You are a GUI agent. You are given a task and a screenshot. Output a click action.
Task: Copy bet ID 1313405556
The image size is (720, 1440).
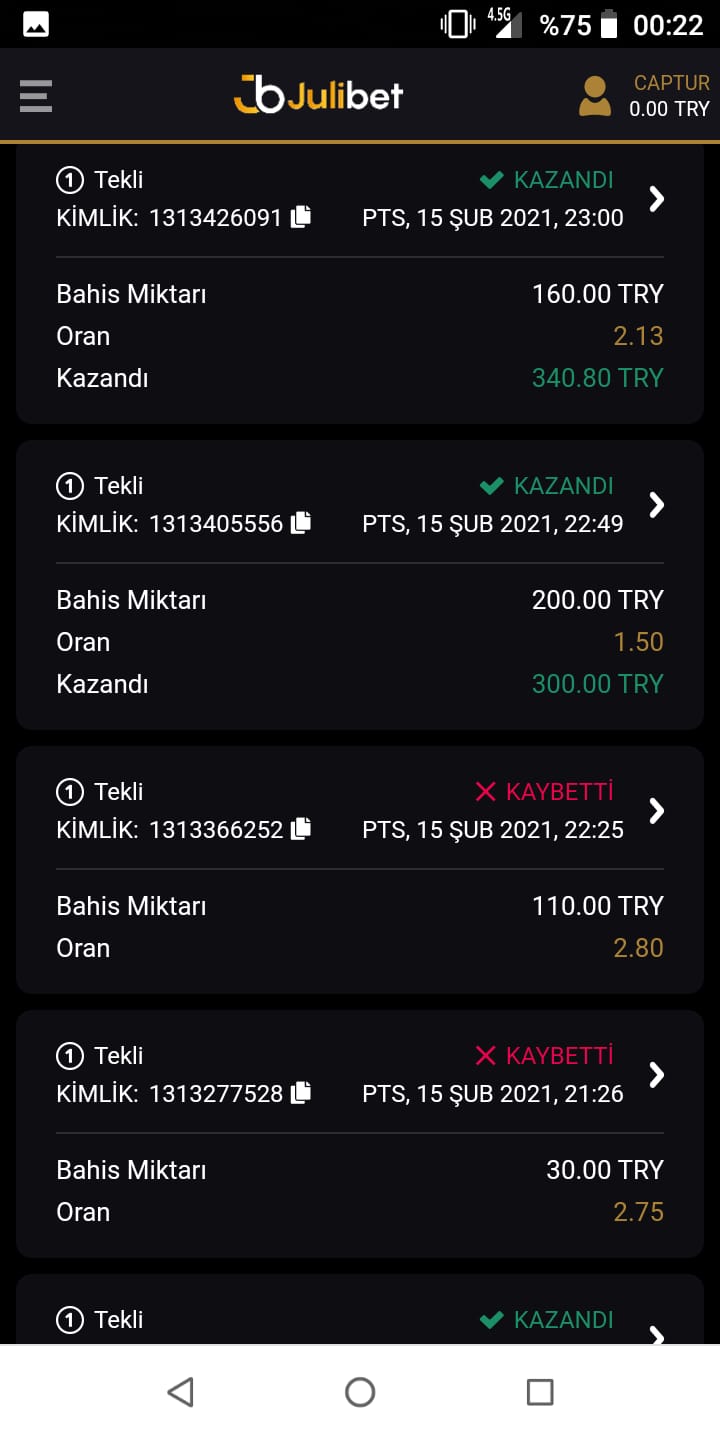pos(301,523)
